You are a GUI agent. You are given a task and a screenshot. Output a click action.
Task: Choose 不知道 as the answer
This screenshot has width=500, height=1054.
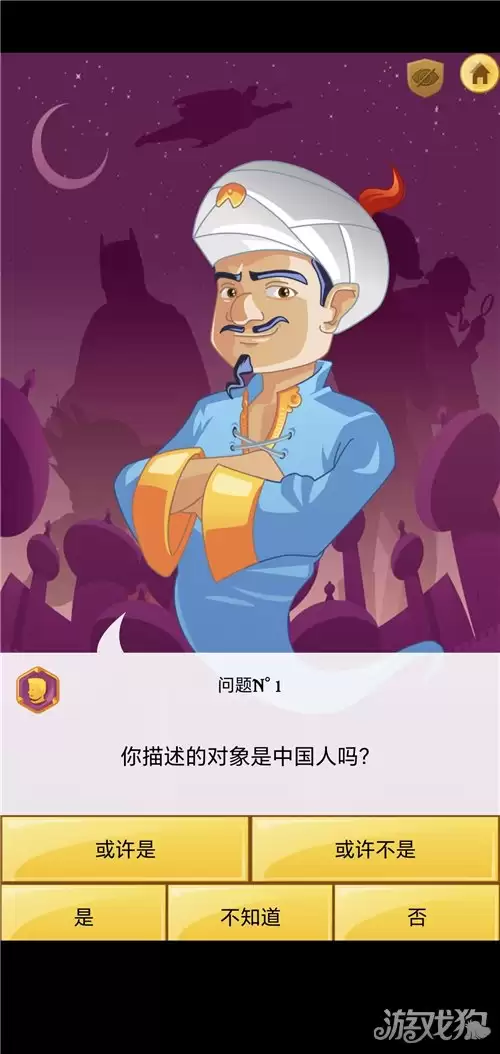(250, 917)
